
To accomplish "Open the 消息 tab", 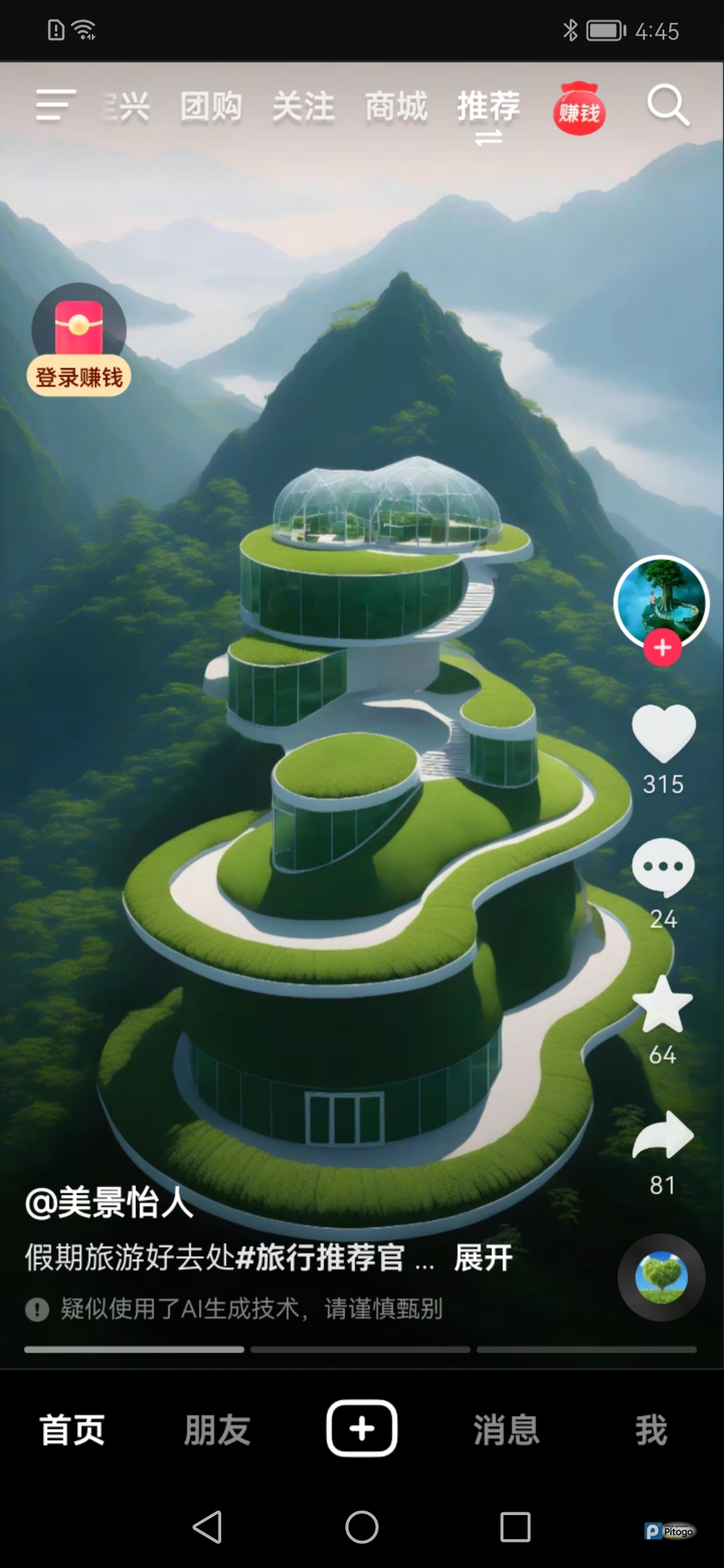I will 506,1429.
